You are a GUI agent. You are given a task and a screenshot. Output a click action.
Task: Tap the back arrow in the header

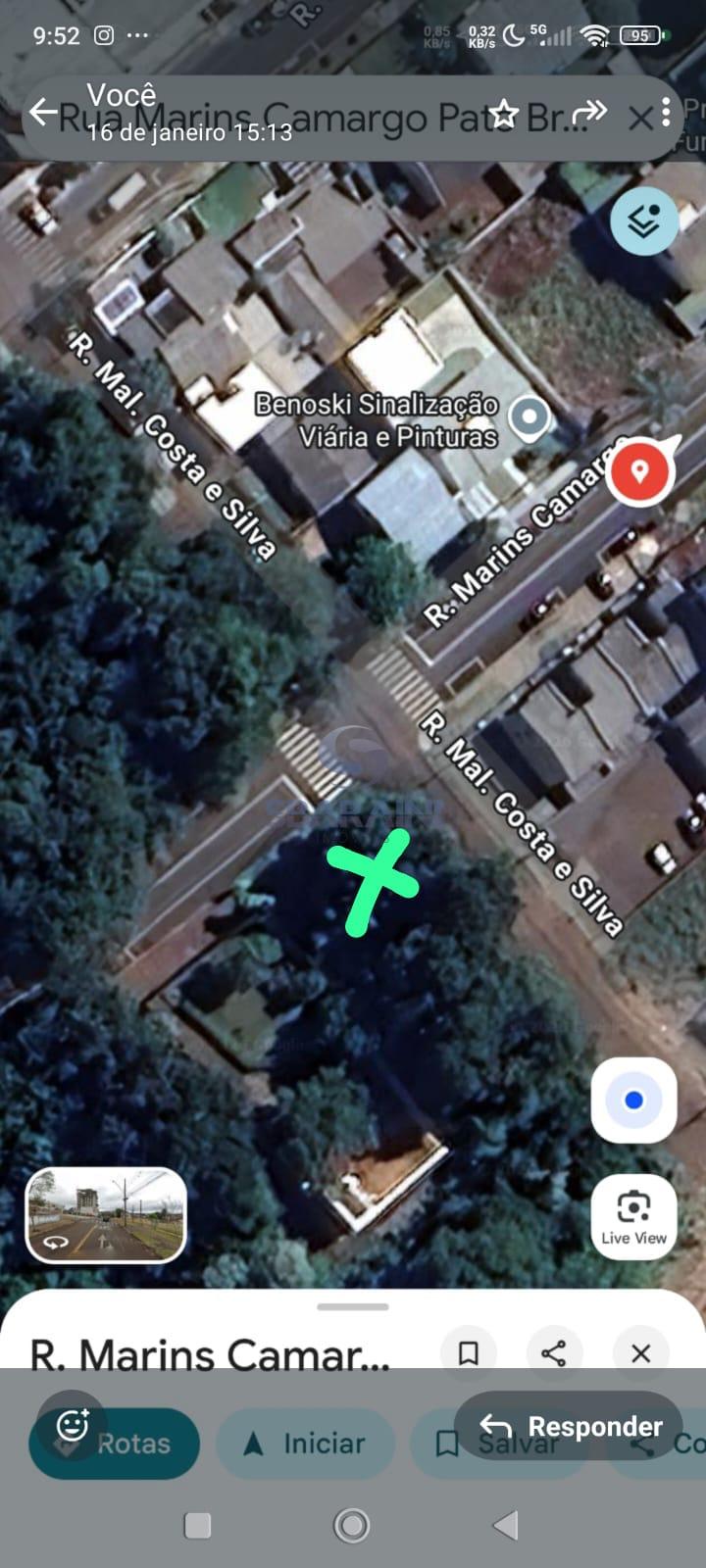(x=43, y=112)
